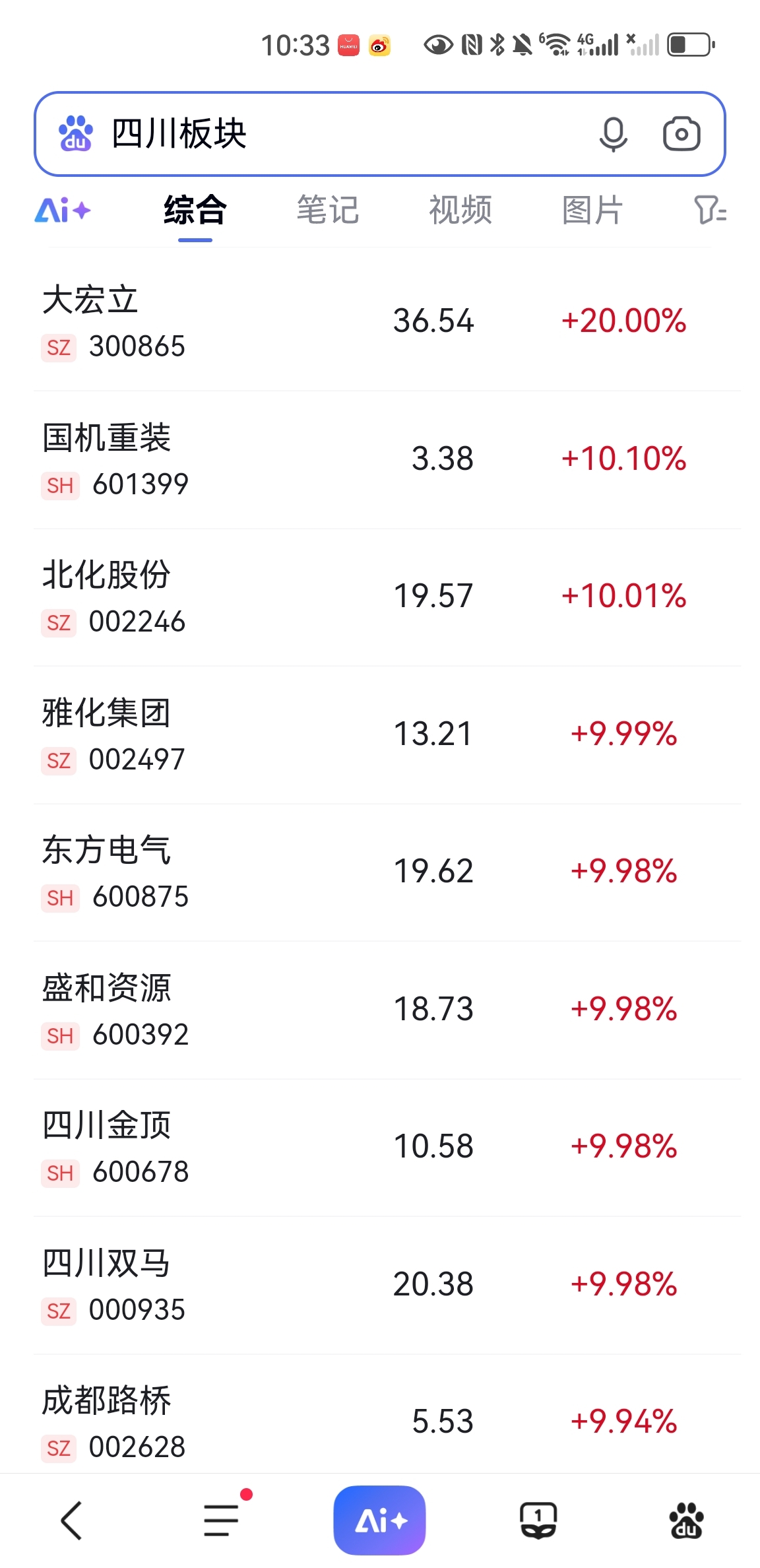Screen dimensions: 760x1568
Task: View 雅化集团 002497 stock
Action: click(x=387, y=735)
